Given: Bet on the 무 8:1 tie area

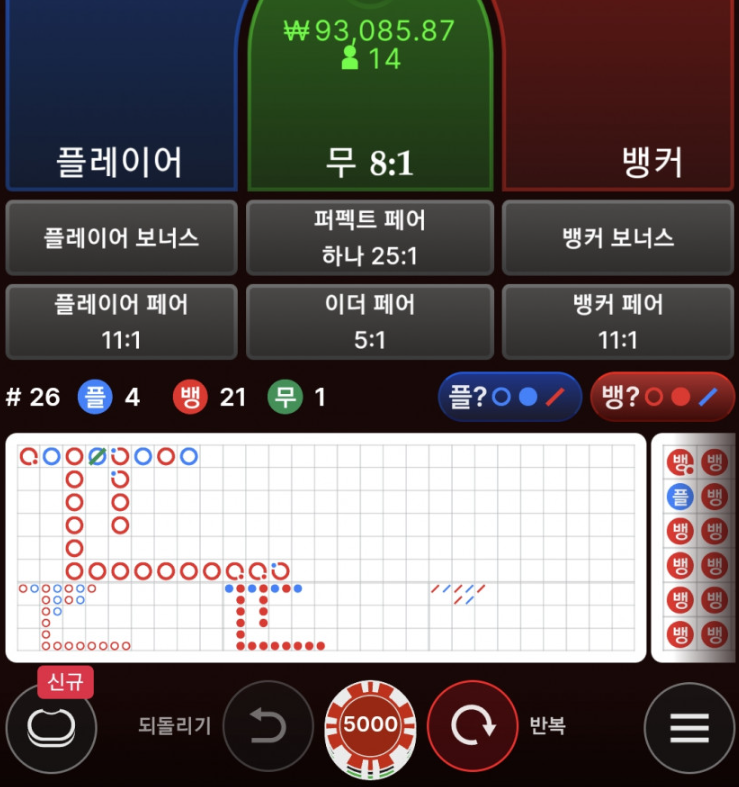Looking at the screenshot, I should pyautogui.click(x=369, y=120).
